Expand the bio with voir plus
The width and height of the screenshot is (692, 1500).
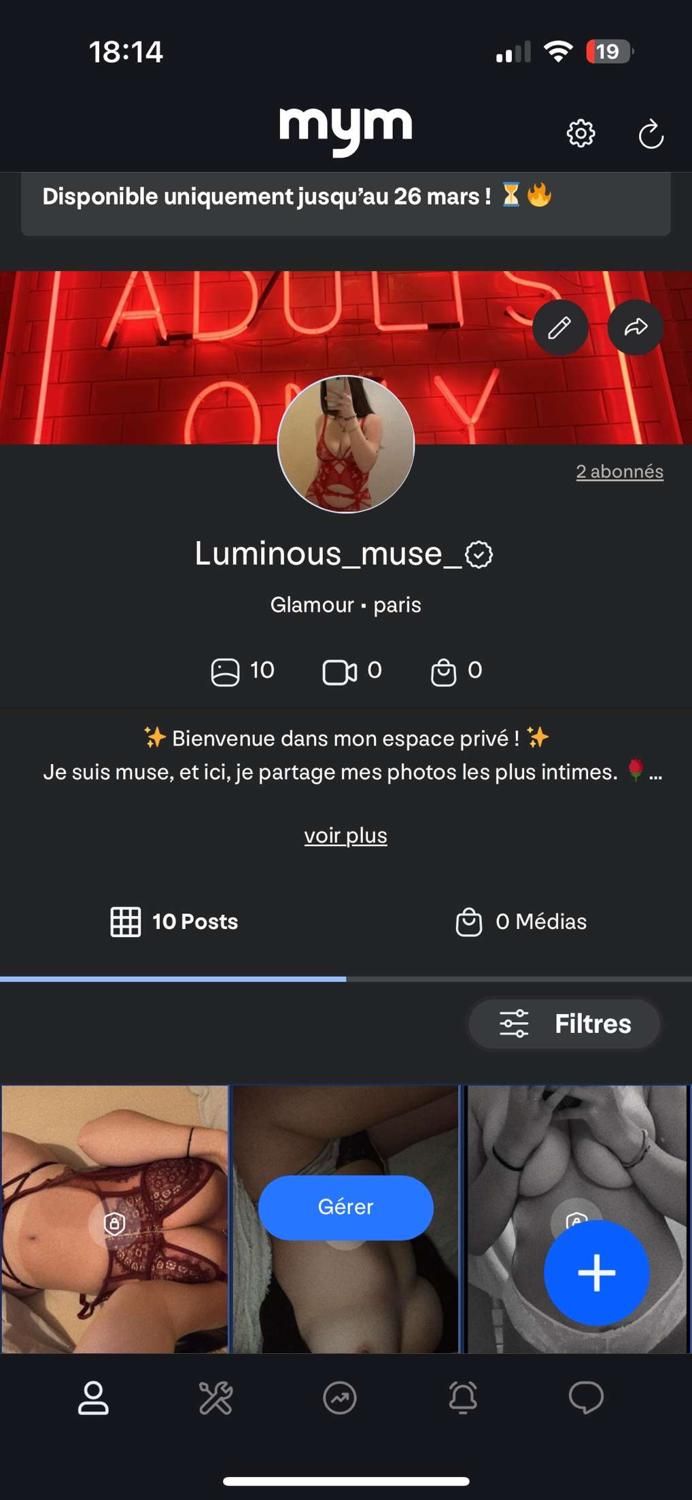pos(345,836)
